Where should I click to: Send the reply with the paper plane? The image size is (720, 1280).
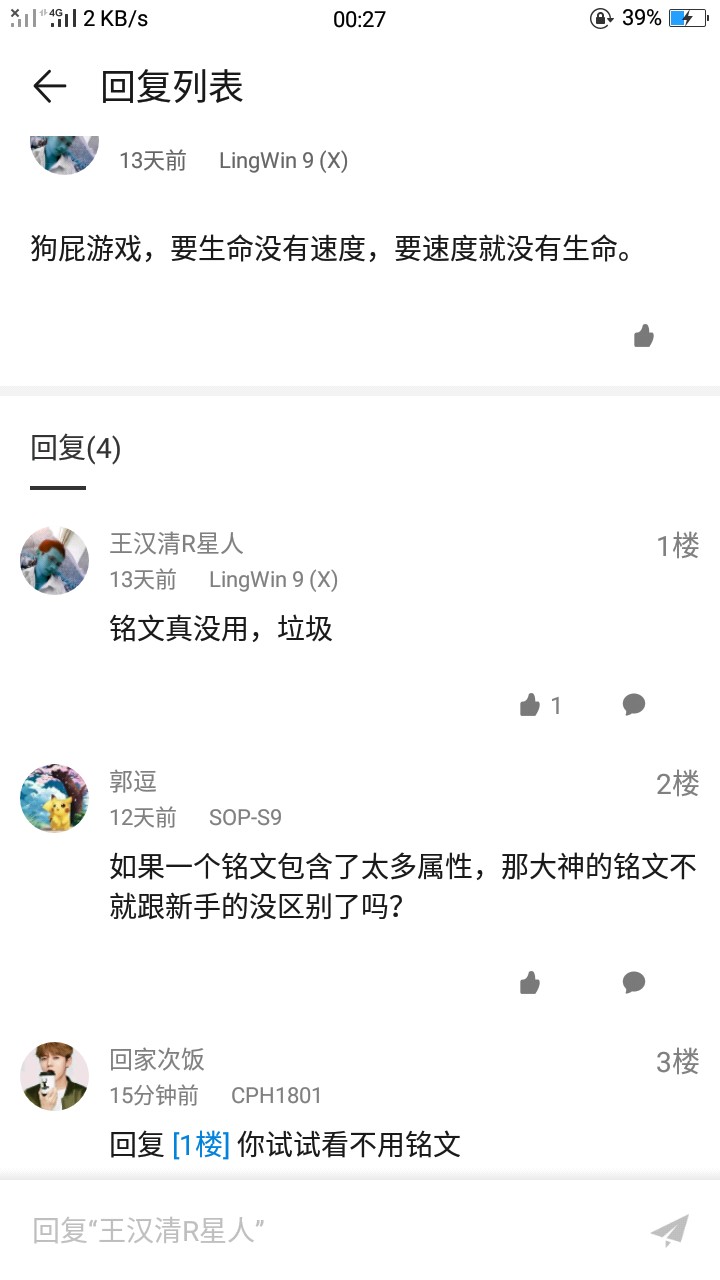tap(669, 1230)
